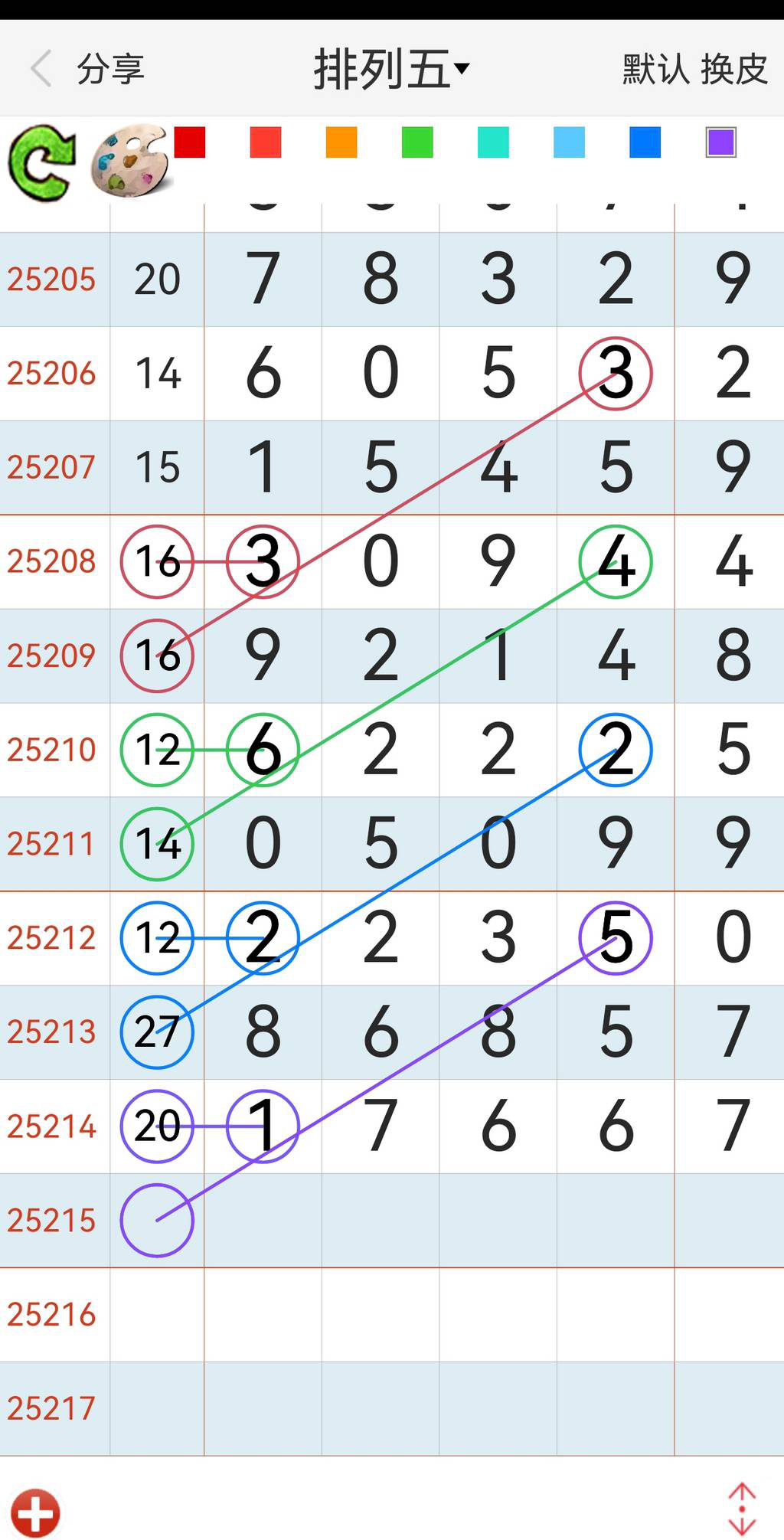Pick the light blue color swatch

(x=569, y=142)
